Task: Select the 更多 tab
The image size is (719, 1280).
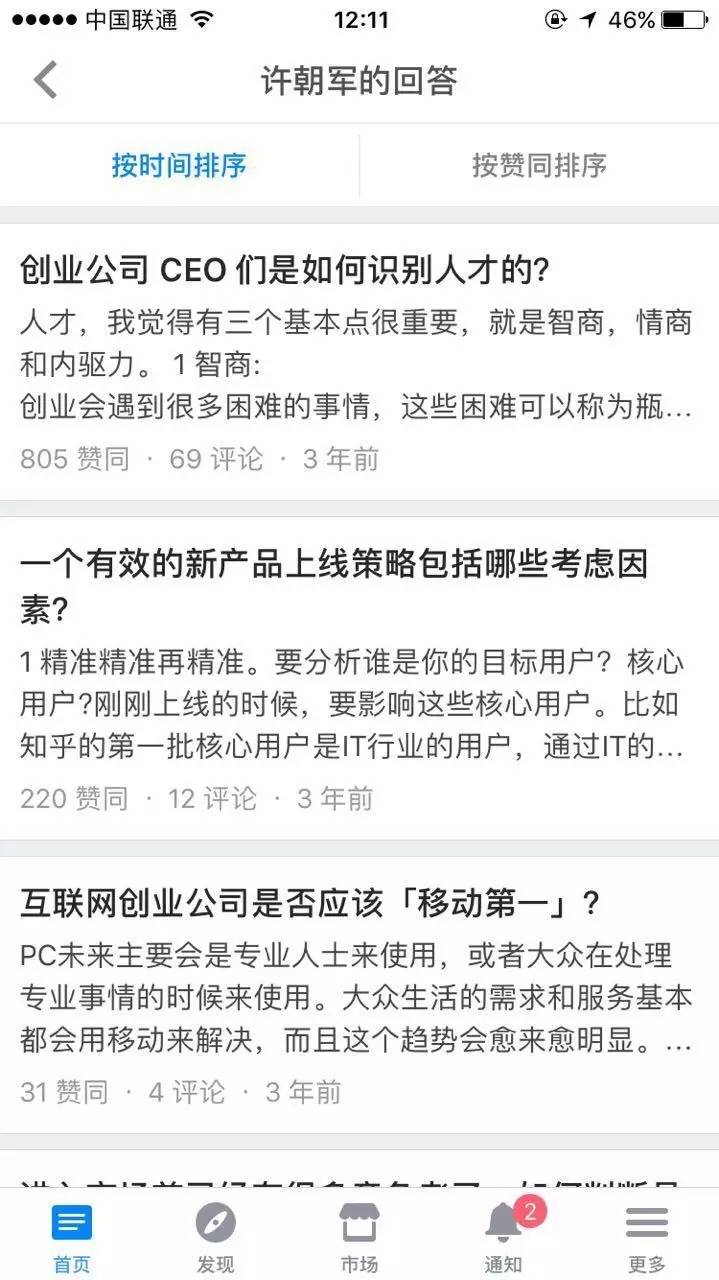Action: tap(646, 1237)
